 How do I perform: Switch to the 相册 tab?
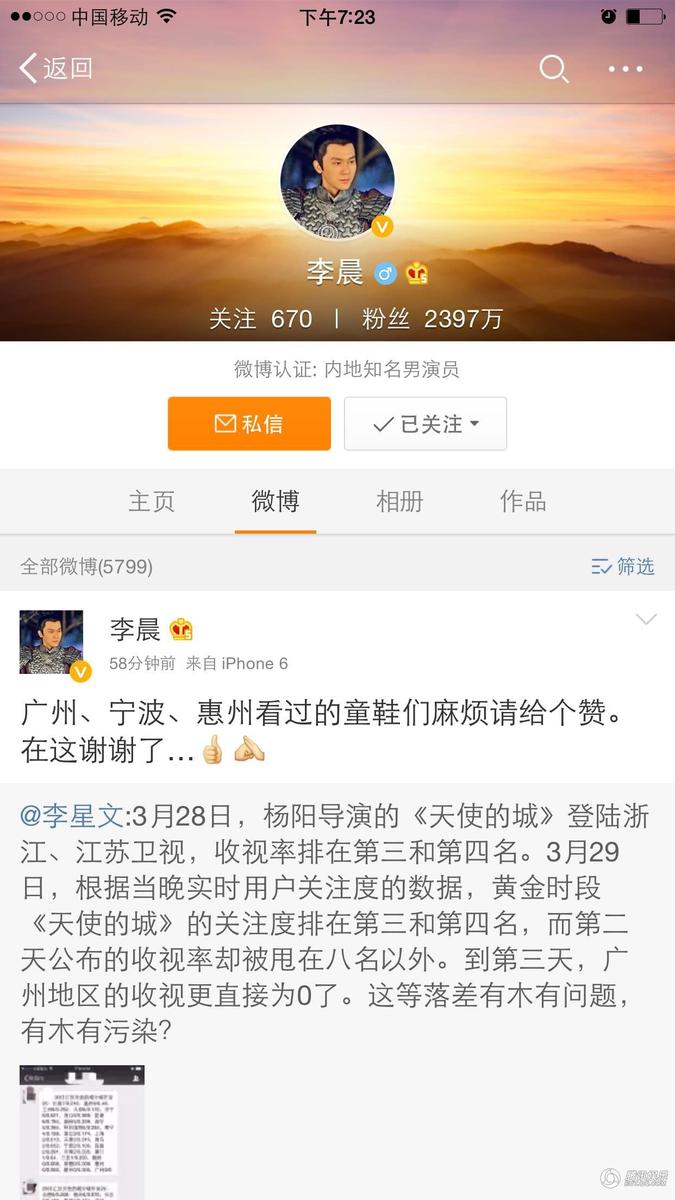[399, 502]
